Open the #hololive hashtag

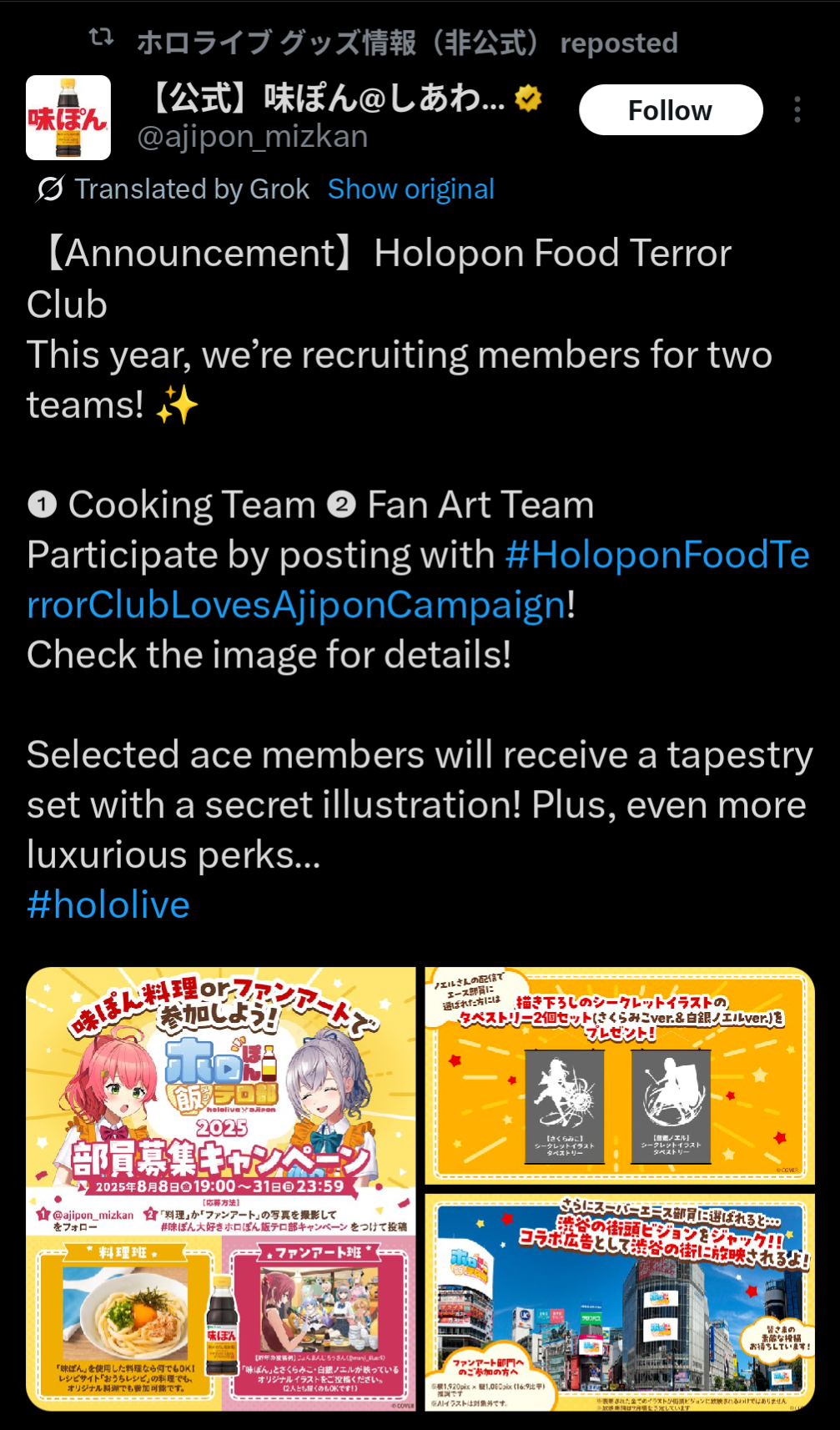(x=108, y=905)
